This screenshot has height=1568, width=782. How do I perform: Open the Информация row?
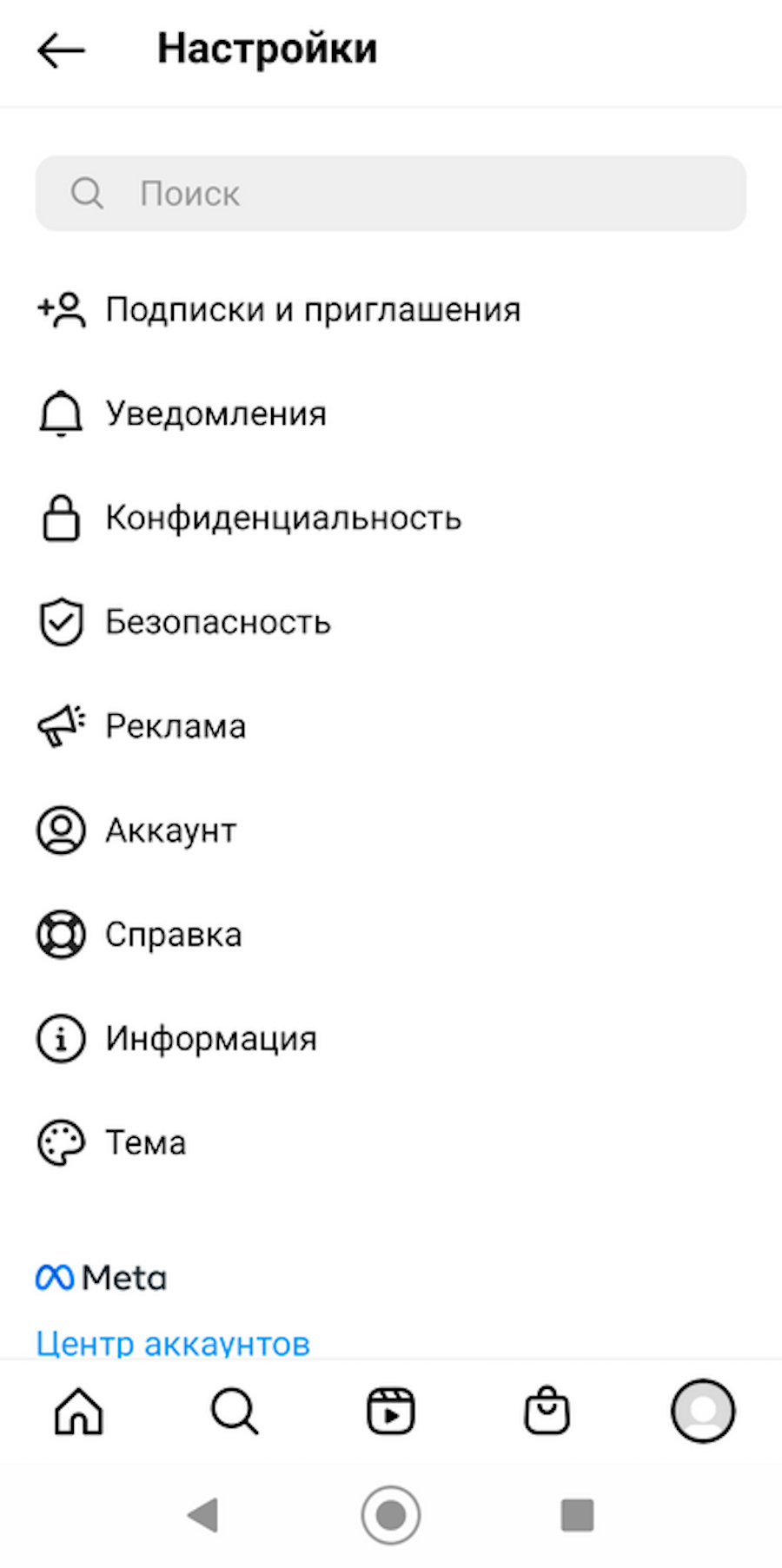click(210, 1039)
